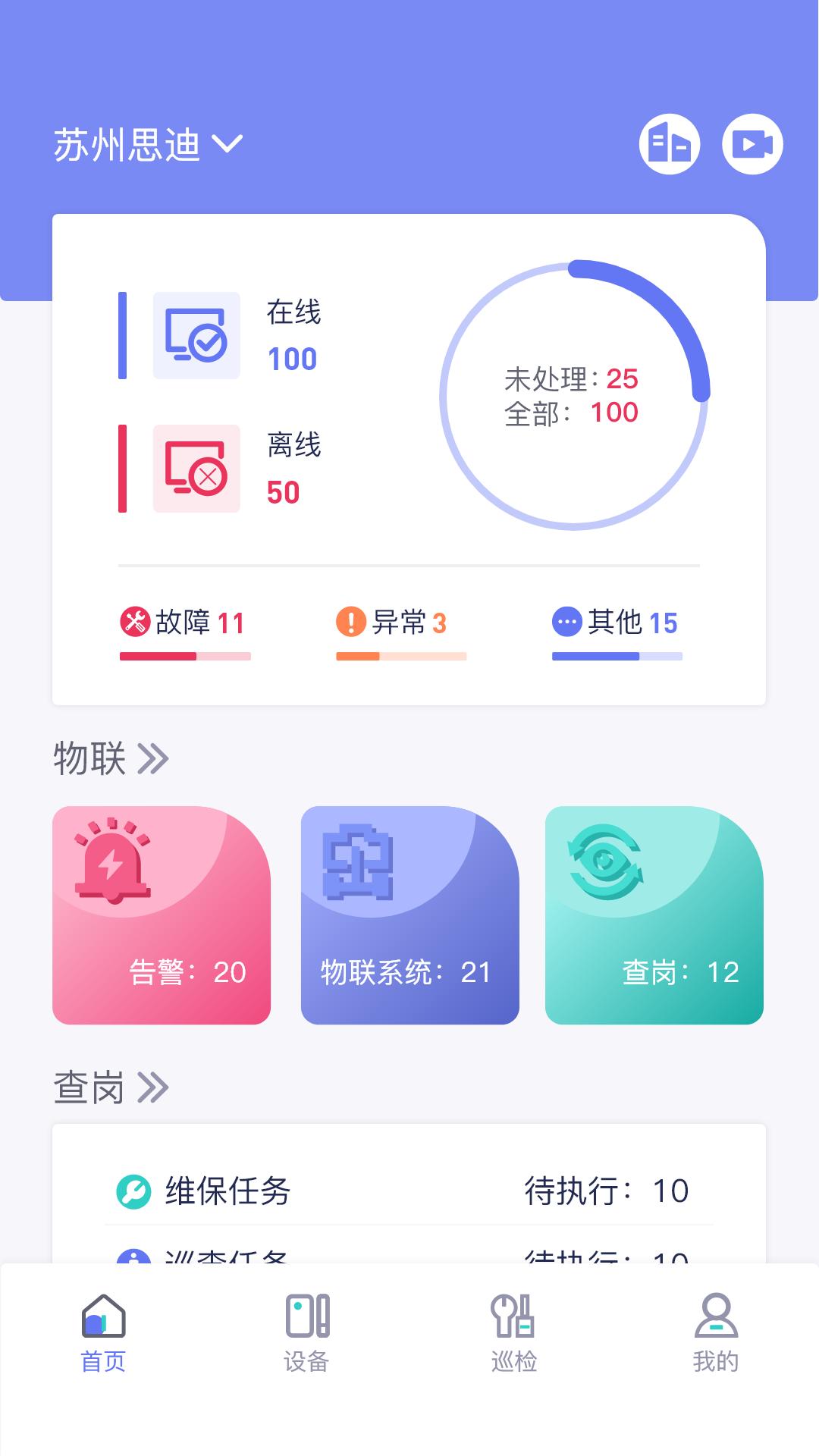Viewport: 819px width, 1456px height.
Task: Open the 查岗 12 teal card
Action: tap(654, 915)
